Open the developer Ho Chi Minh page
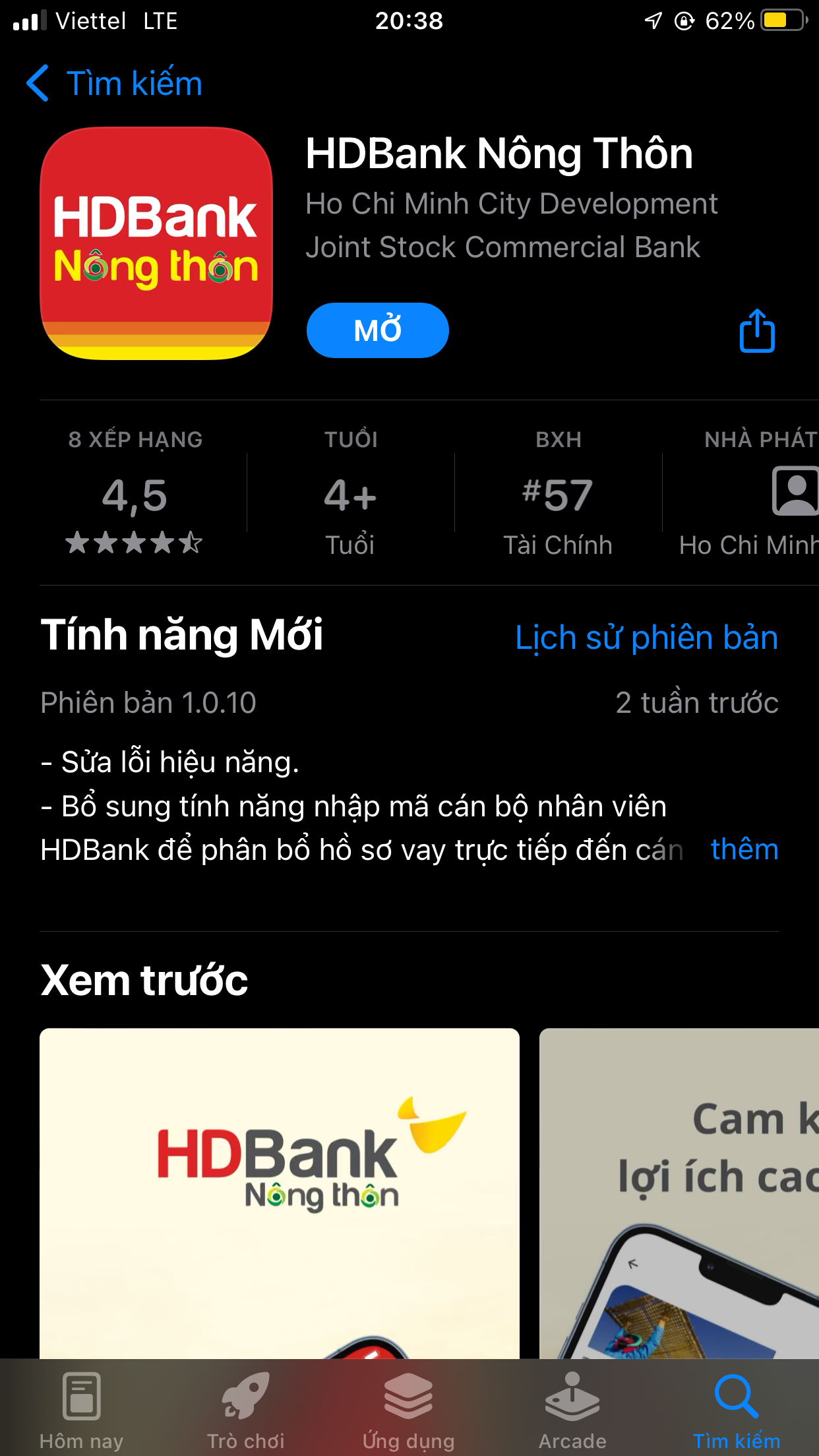819x1456 pixels. (748, 501)
